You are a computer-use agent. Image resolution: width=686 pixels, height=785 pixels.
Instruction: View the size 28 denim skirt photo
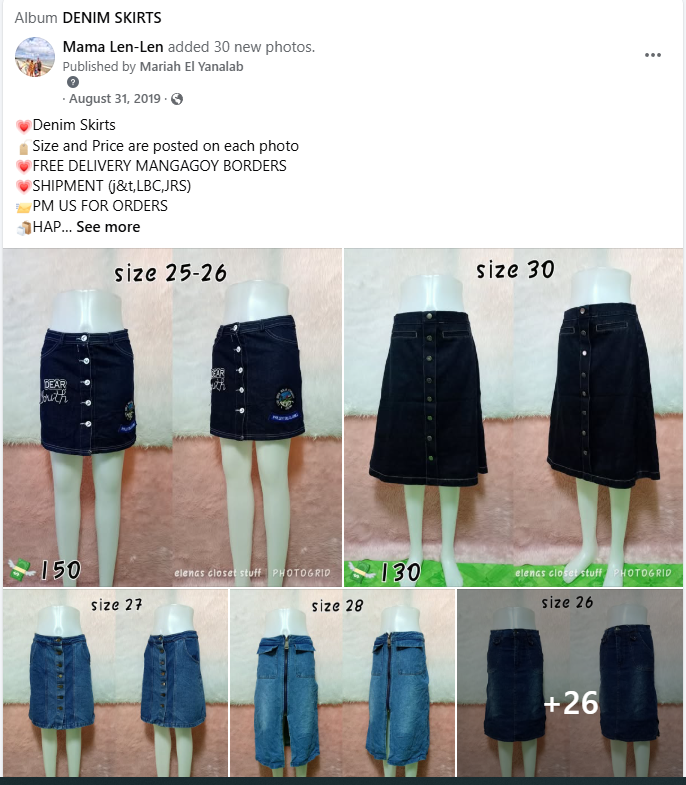pyautogui.click(x=343, y=682)
